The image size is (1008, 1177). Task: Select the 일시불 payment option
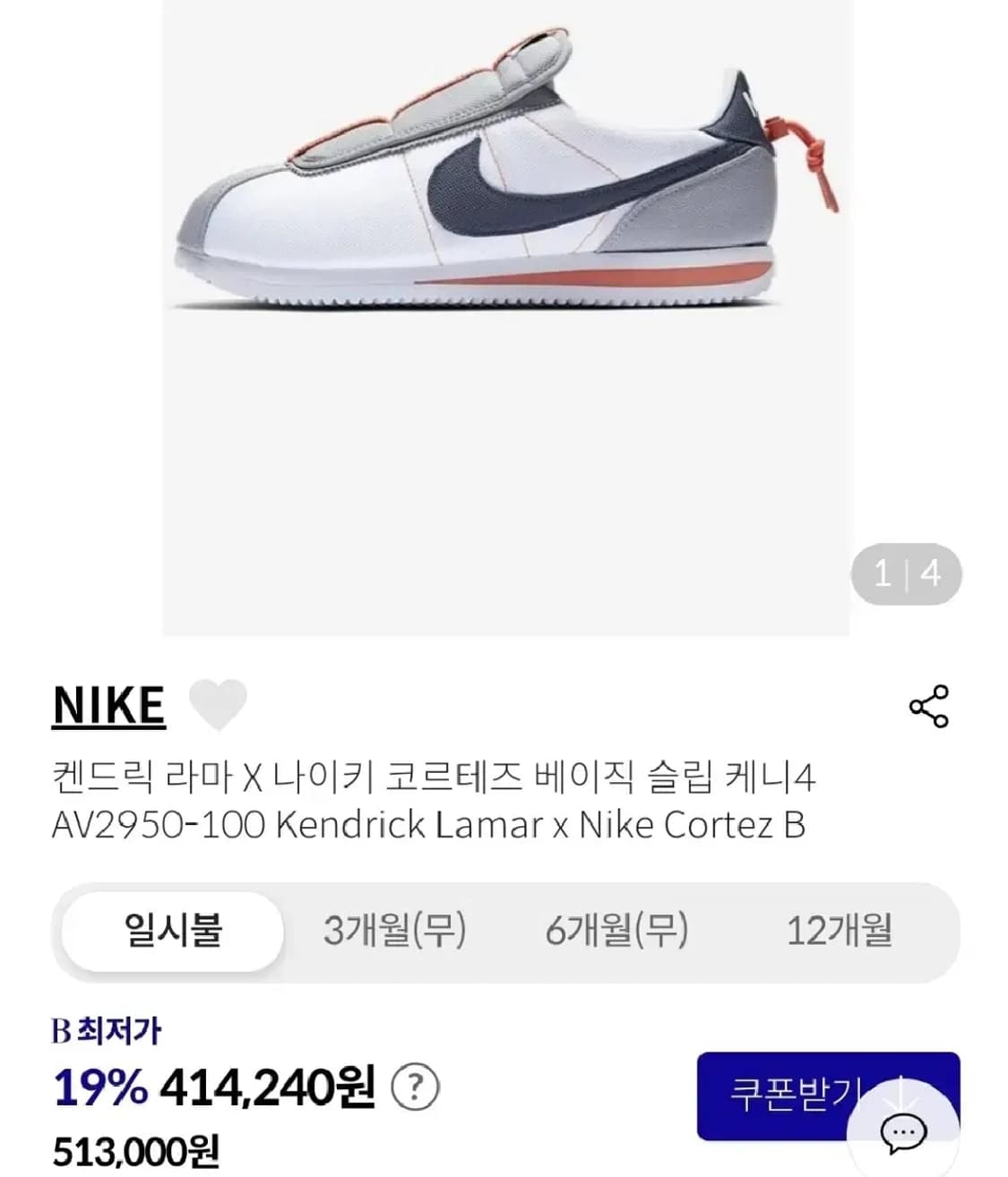170,932
